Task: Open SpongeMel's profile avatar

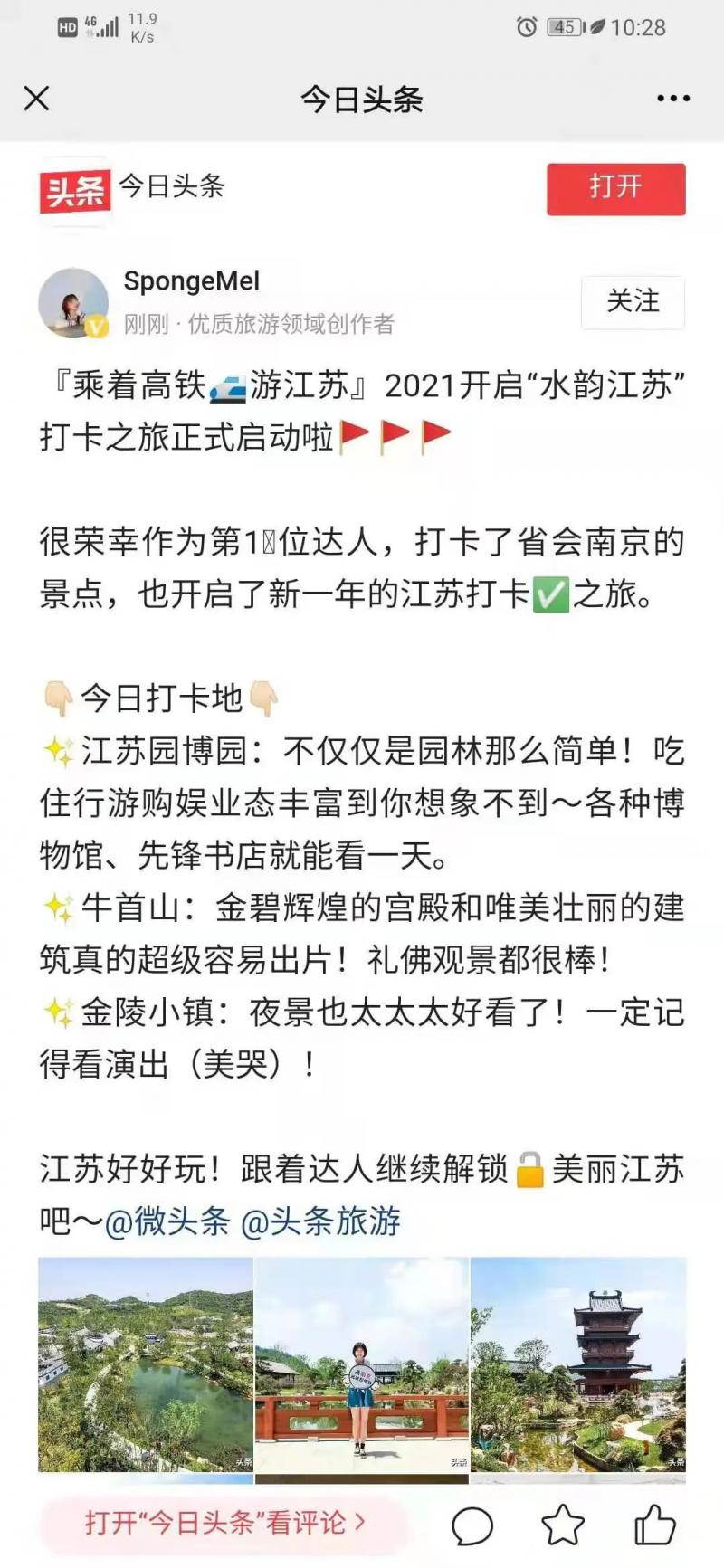Action: click(x=73, y=303)
